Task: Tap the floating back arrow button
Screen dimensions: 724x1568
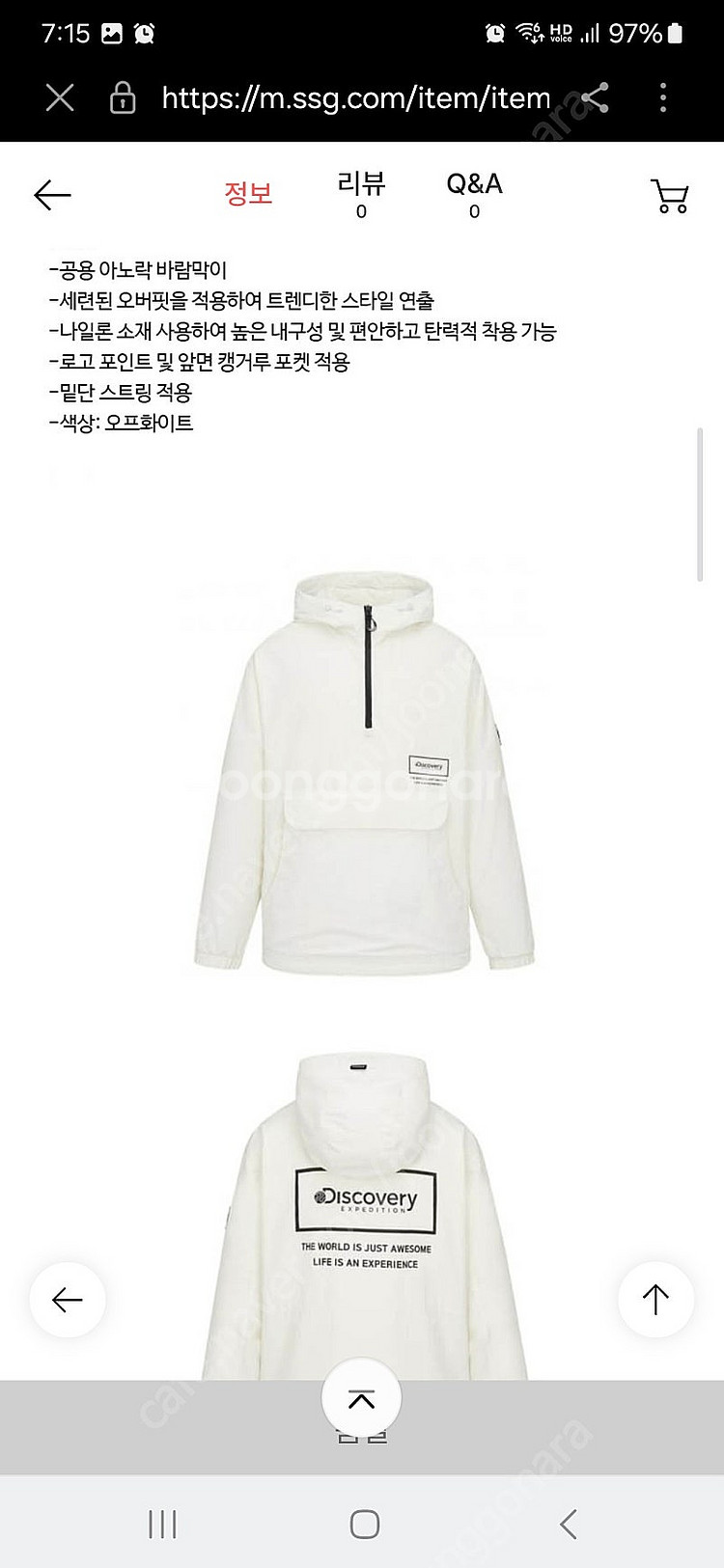Action: pyautogui.click(x=68, y=1300)
